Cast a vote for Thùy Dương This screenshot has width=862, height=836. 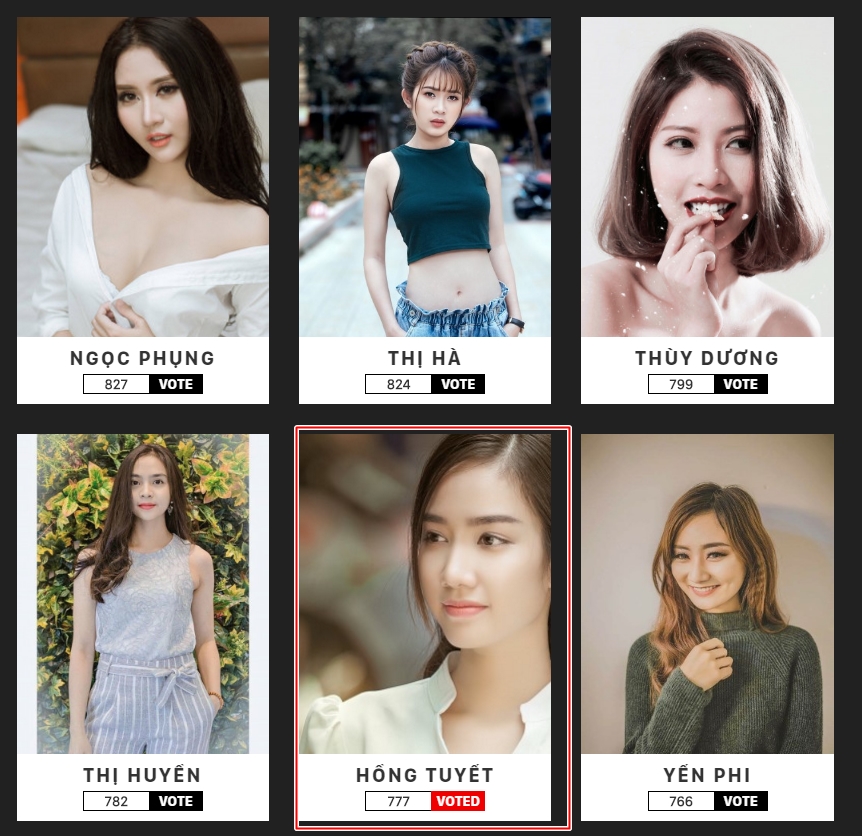[741, 384]
